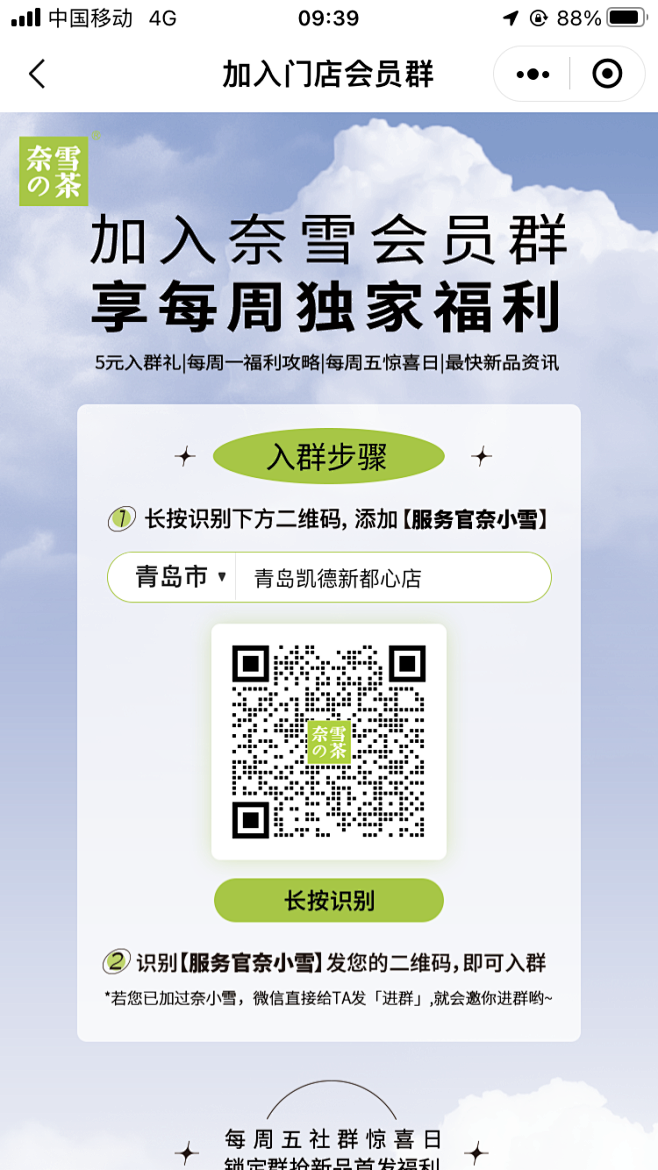Tap the green 长按识别 button
Screen dimensions: 658x1170
point(329,900)
